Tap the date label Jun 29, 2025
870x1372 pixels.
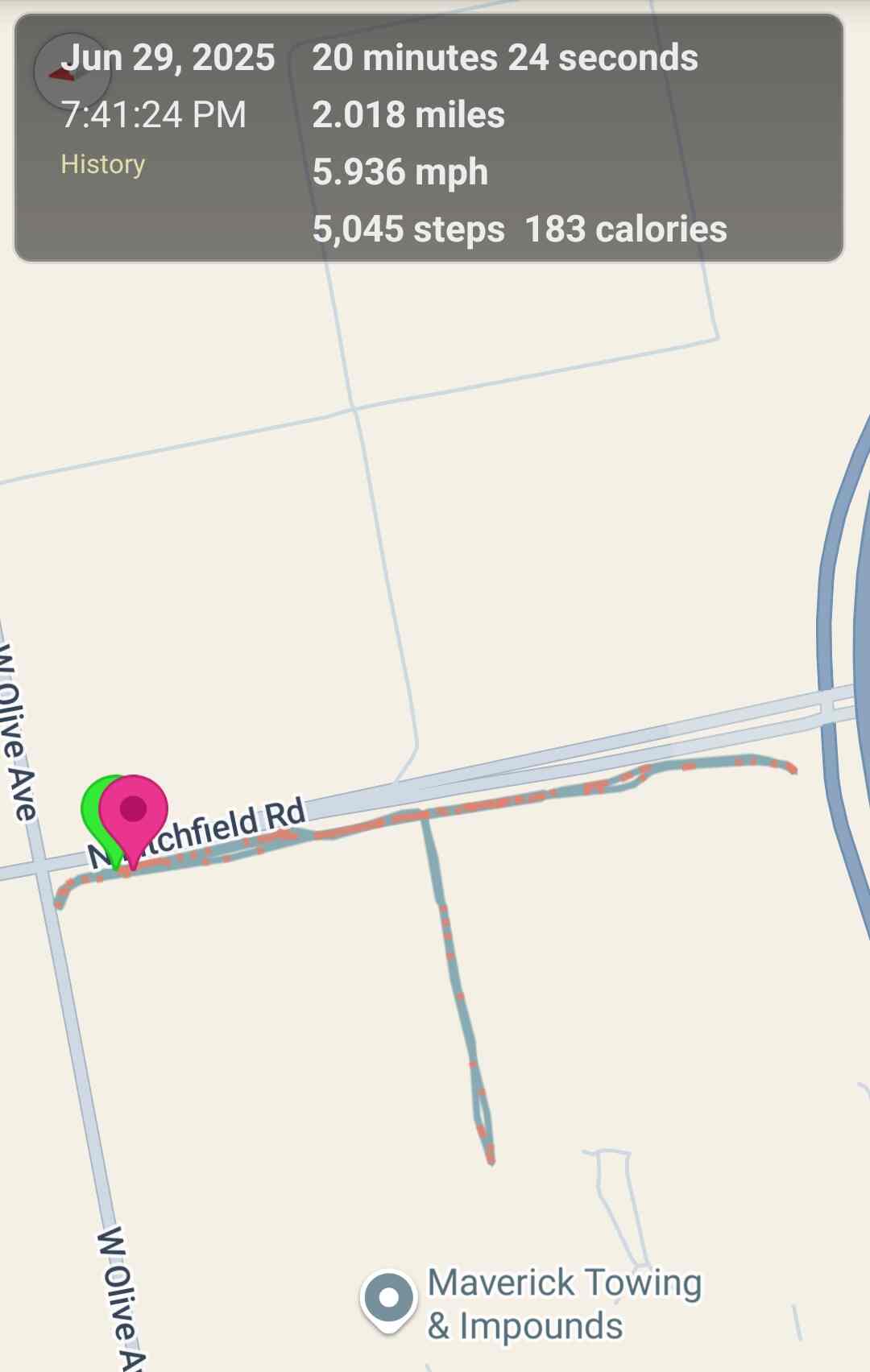click(x=168, y=57)
